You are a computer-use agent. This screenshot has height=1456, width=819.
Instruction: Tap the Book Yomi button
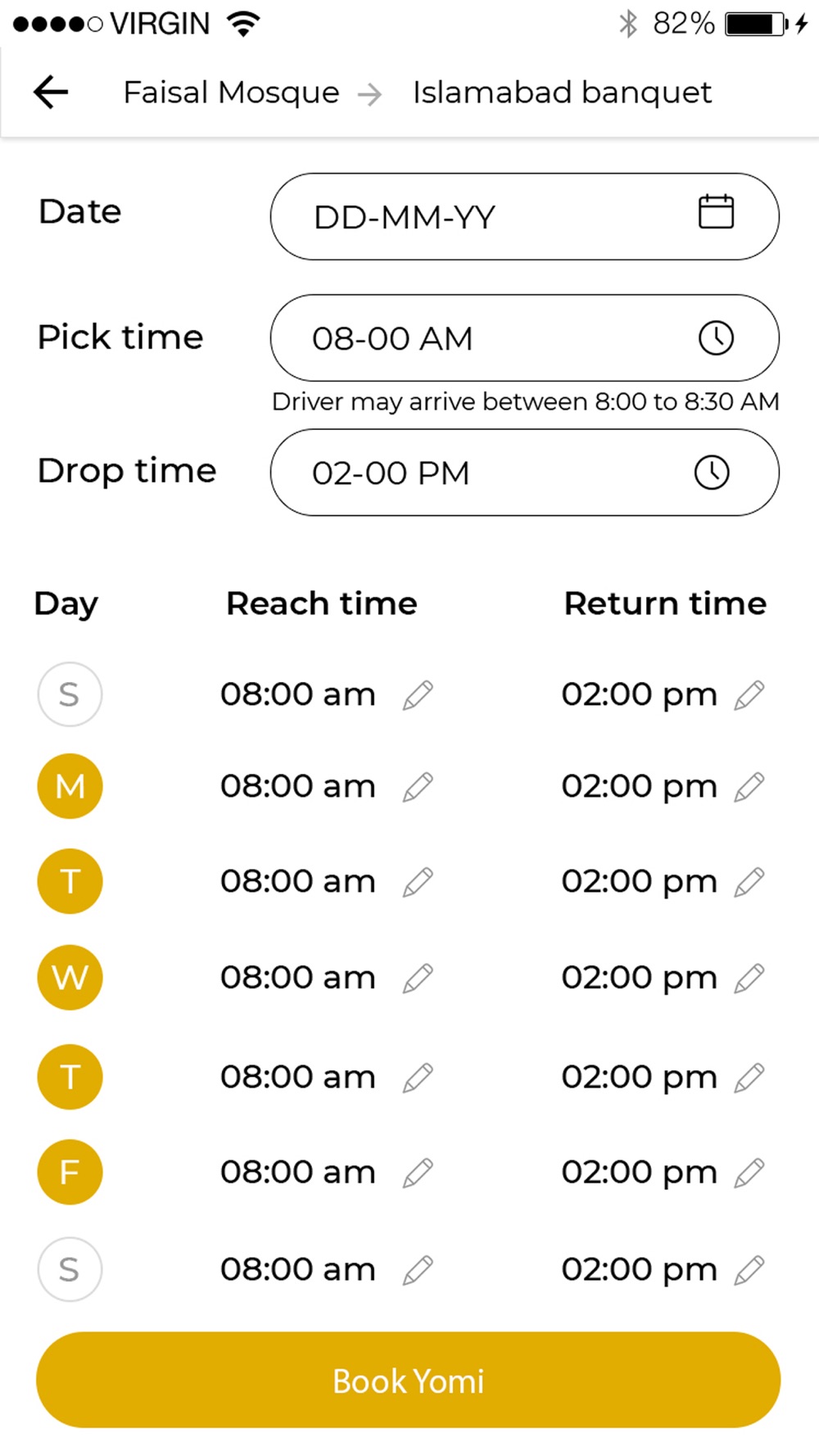[x=408, y=1380]
